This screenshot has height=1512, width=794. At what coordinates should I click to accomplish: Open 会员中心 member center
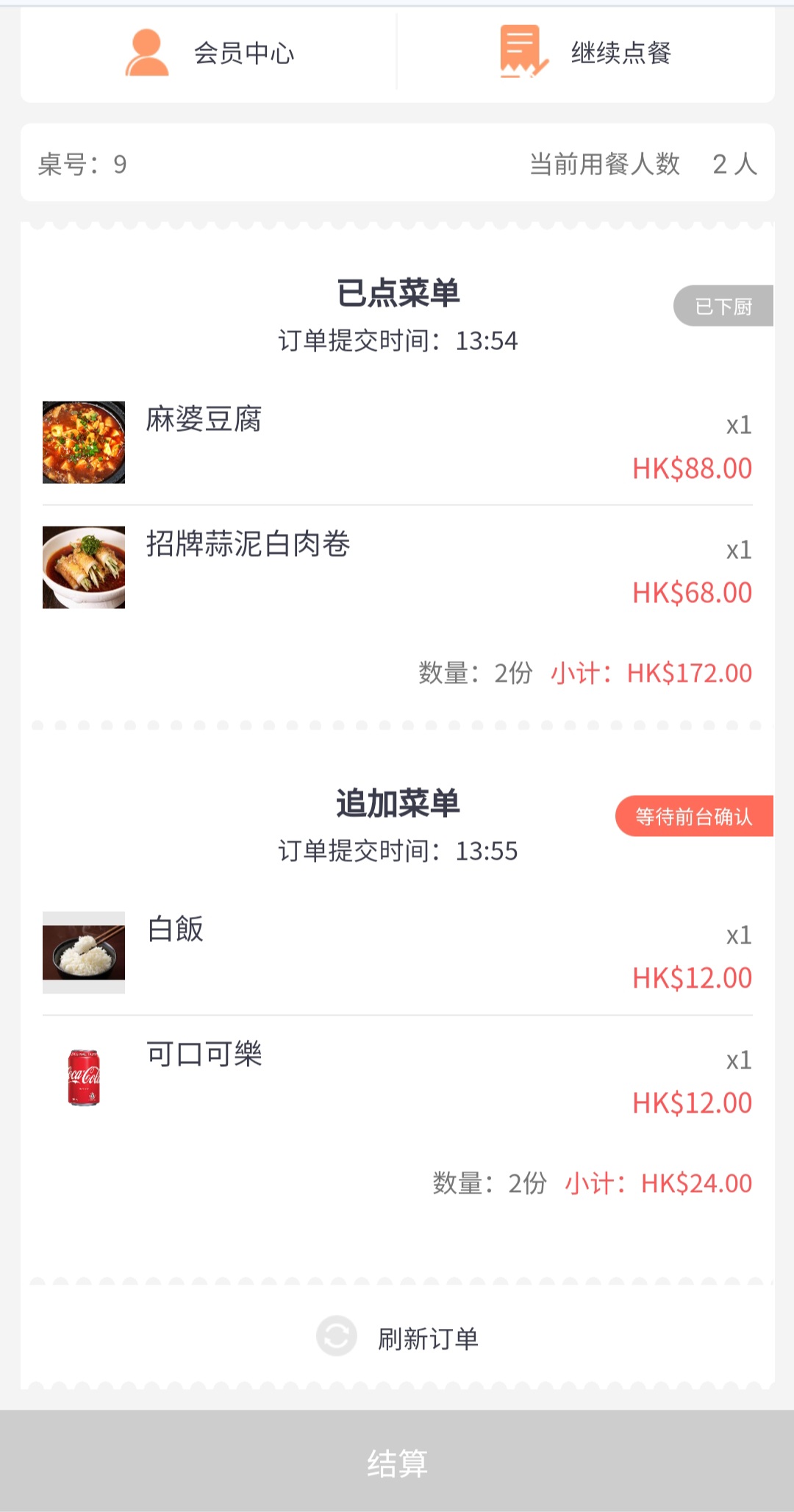click(x=210, y=53)
